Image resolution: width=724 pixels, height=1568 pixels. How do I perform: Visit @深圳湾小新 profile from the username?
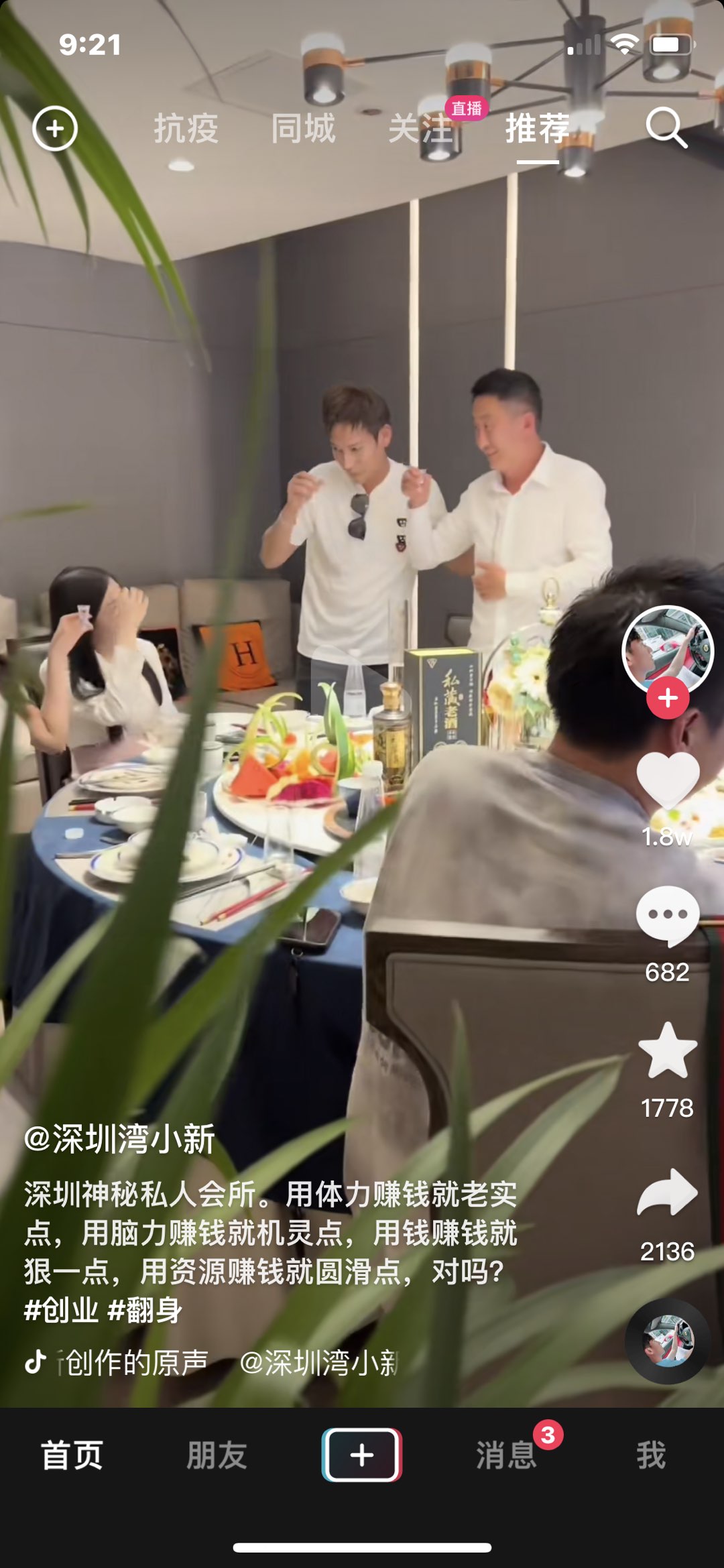(x=119, y=1139)
